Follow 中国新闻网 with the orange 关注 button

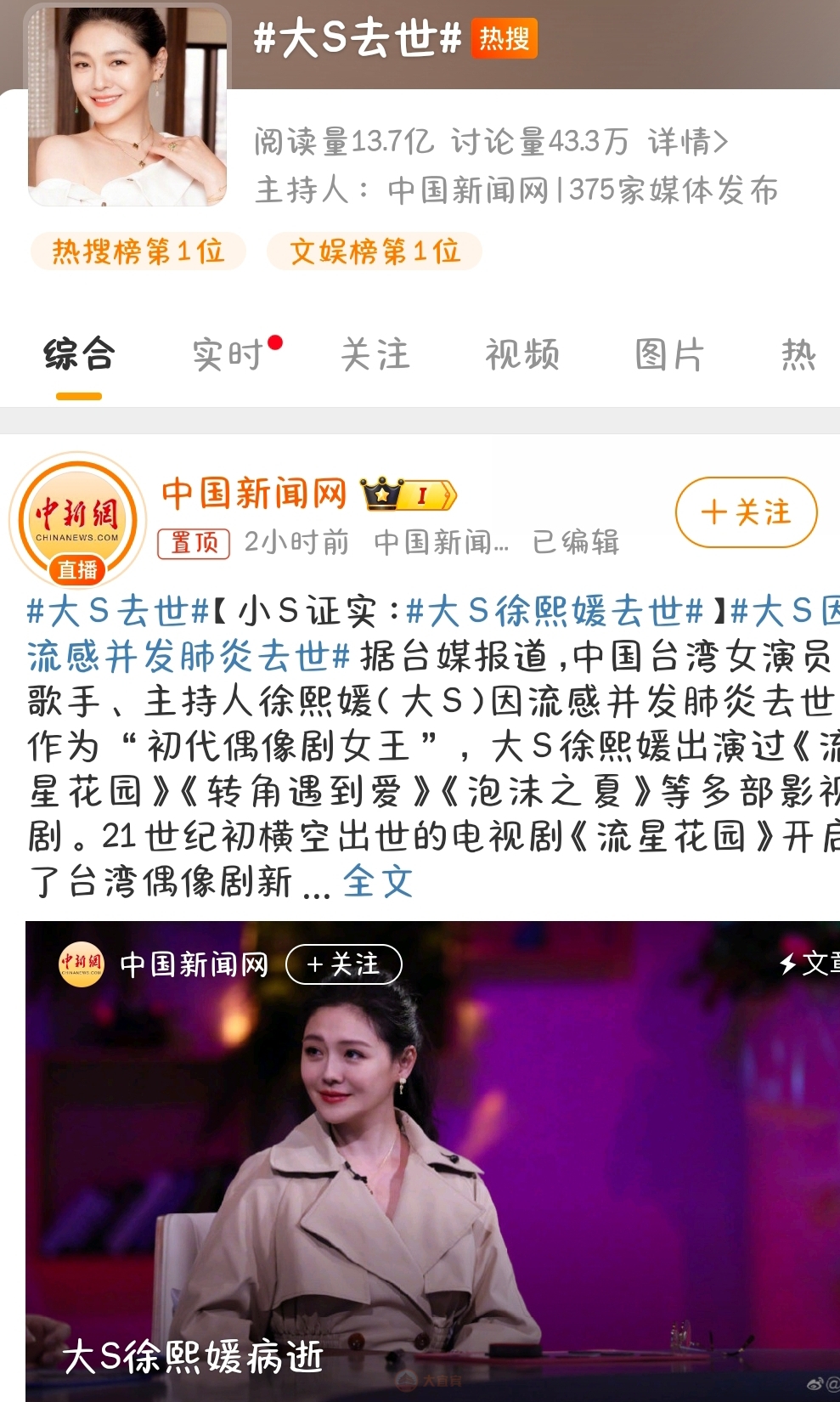pyautogui.click(x=746, y=512)
